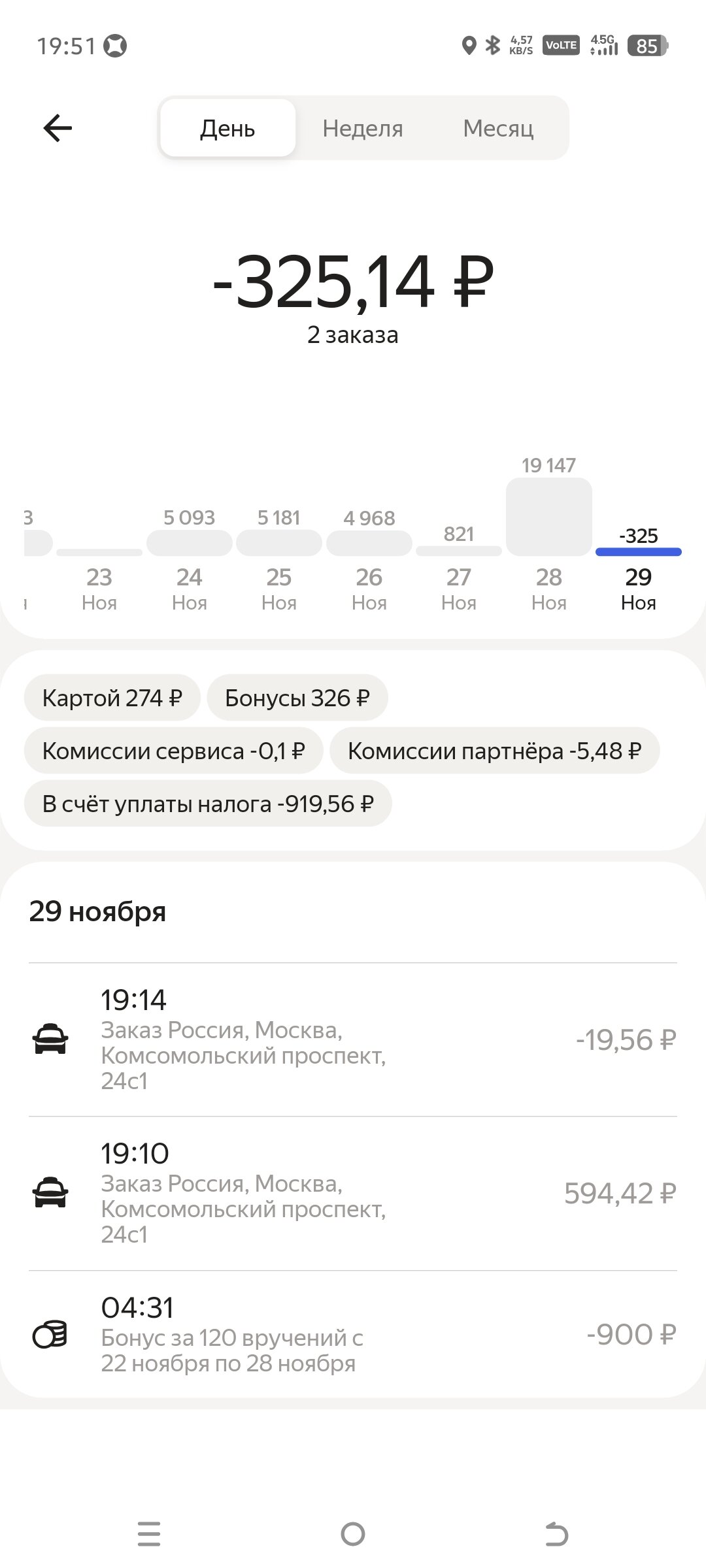The image size is (706, 1568).
Task: Open details for the 25 Ноя earnings bar
Action: click(x=279, y=542)
